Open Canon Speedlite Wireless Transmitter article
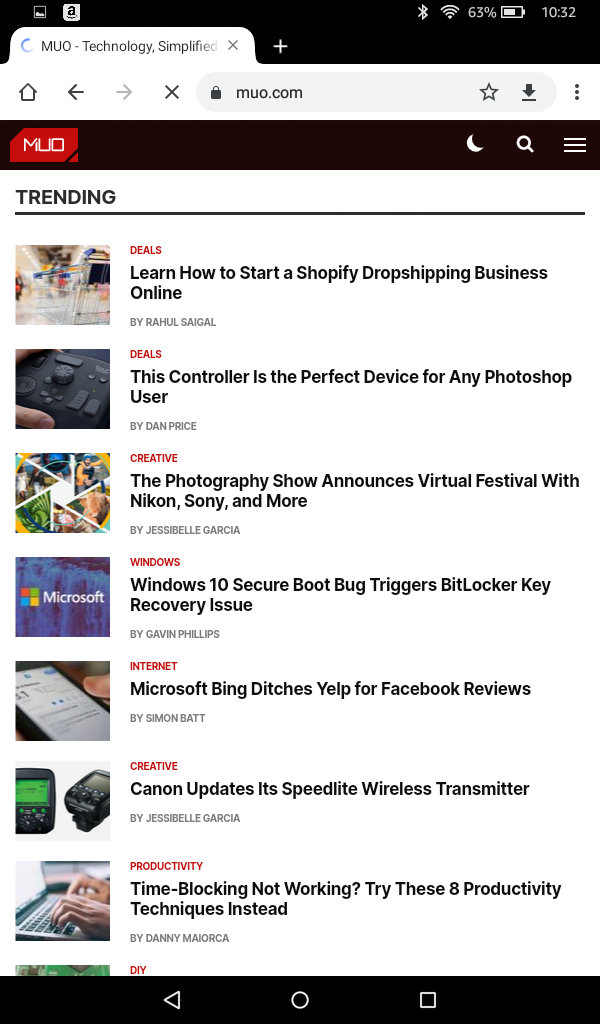This screenshot has width=600, height=1024. tap(329, 788)
